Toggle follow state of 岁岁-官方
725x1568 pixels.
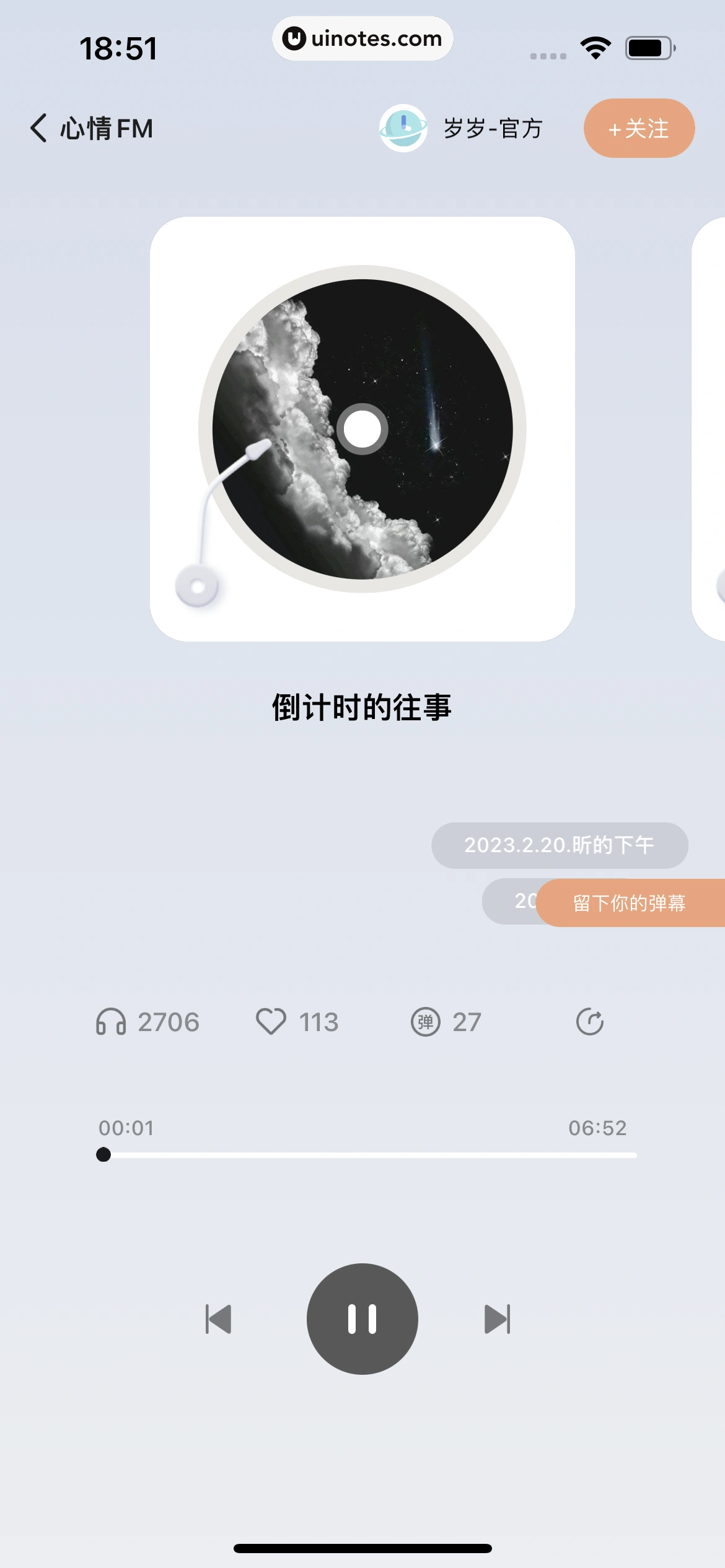[x=639, y=128]
